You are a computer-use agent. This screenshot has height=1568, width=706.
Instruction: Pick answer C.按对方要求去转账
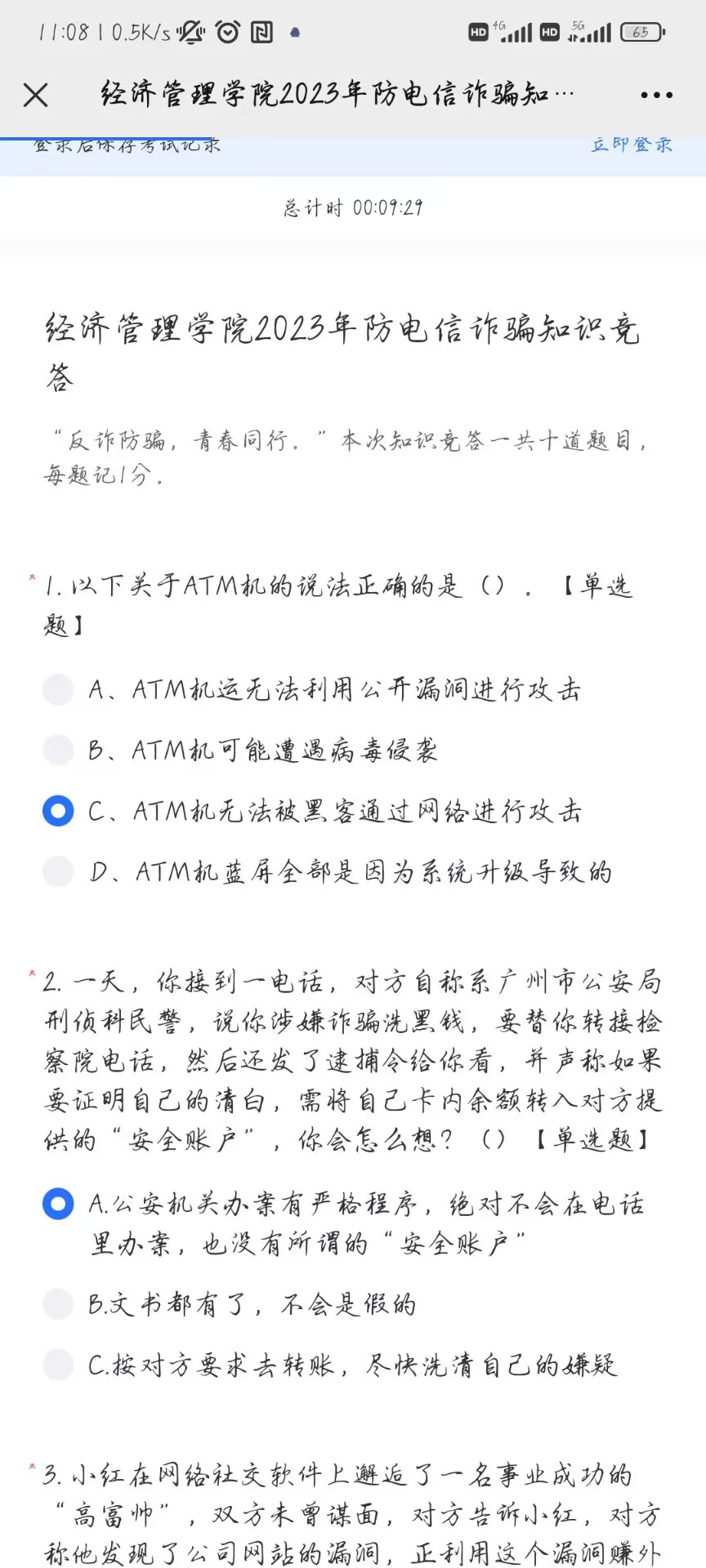[58, 1365]
